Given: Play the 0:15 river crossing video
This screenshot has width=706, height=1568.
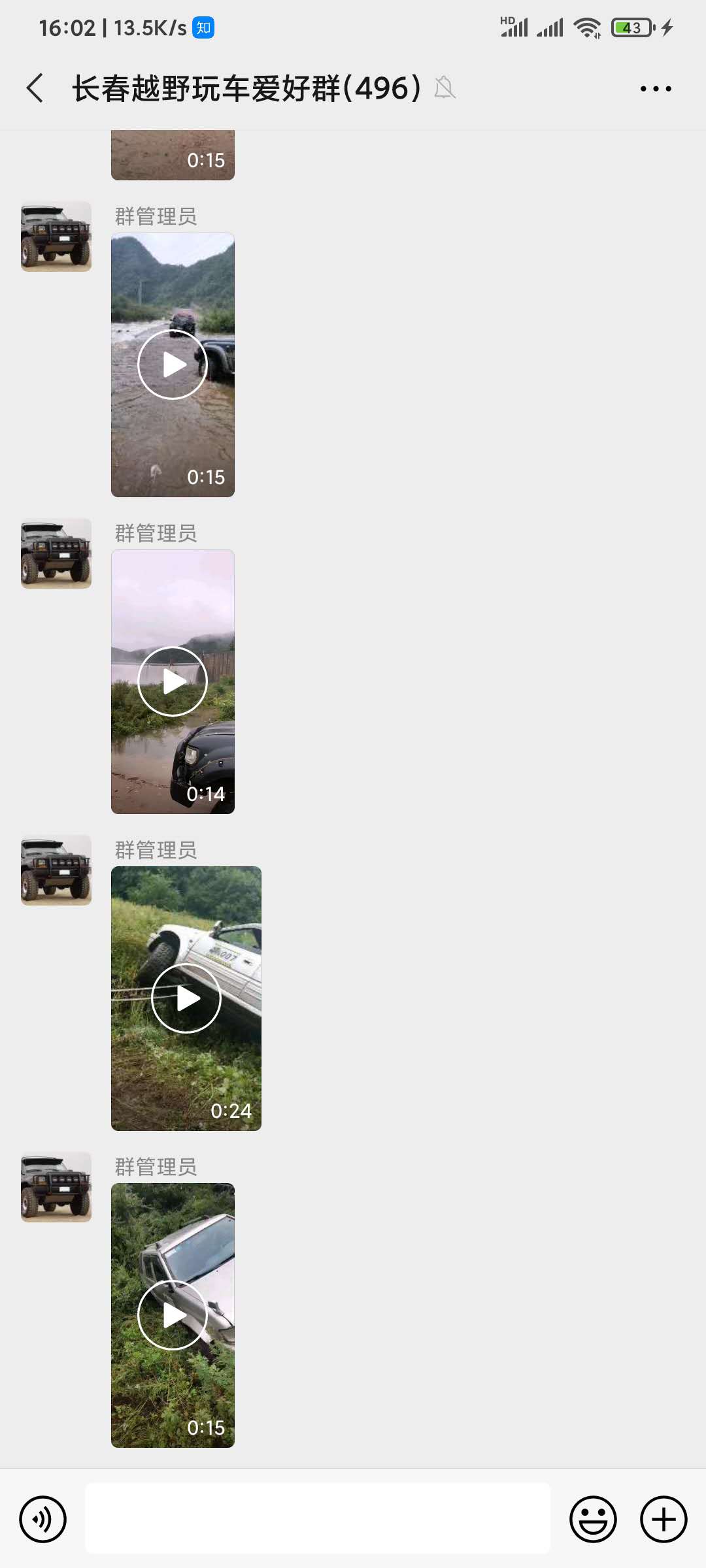Looking at the screenshot, I should [173, 365].
